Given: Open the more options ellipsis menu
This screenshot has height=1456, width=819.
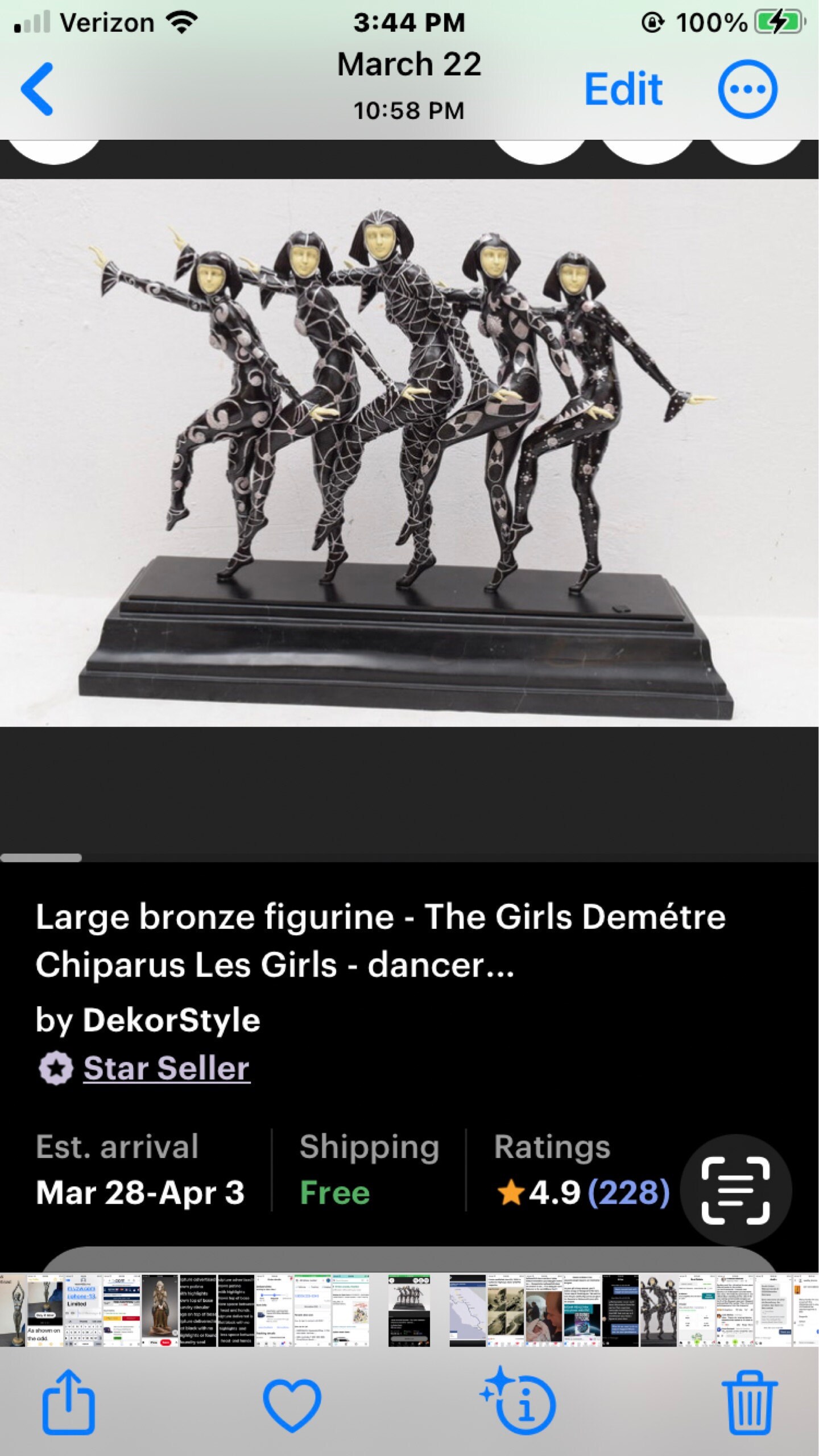Looking at the screenshot, I should click(747, 89).
